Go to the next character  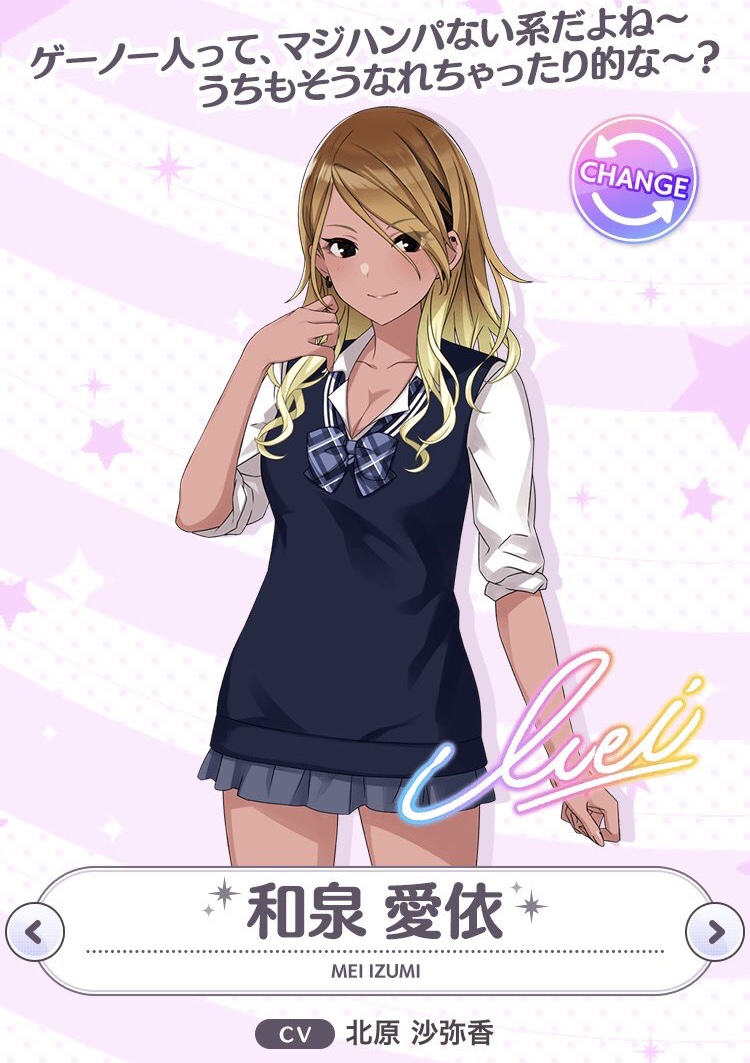coord(715,934)
